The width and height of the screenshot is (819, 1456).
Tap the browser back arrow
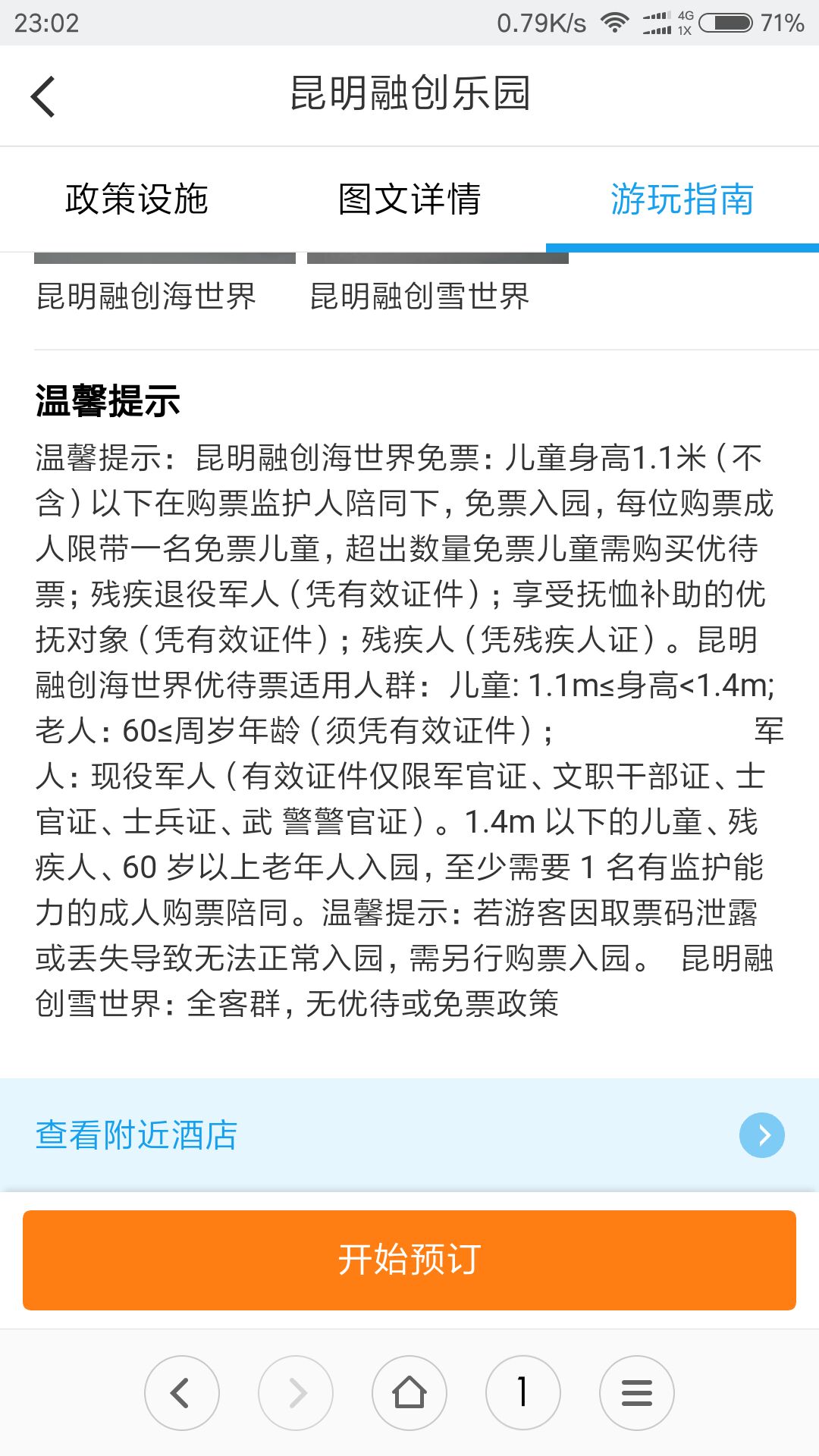tap(182, 1393)
